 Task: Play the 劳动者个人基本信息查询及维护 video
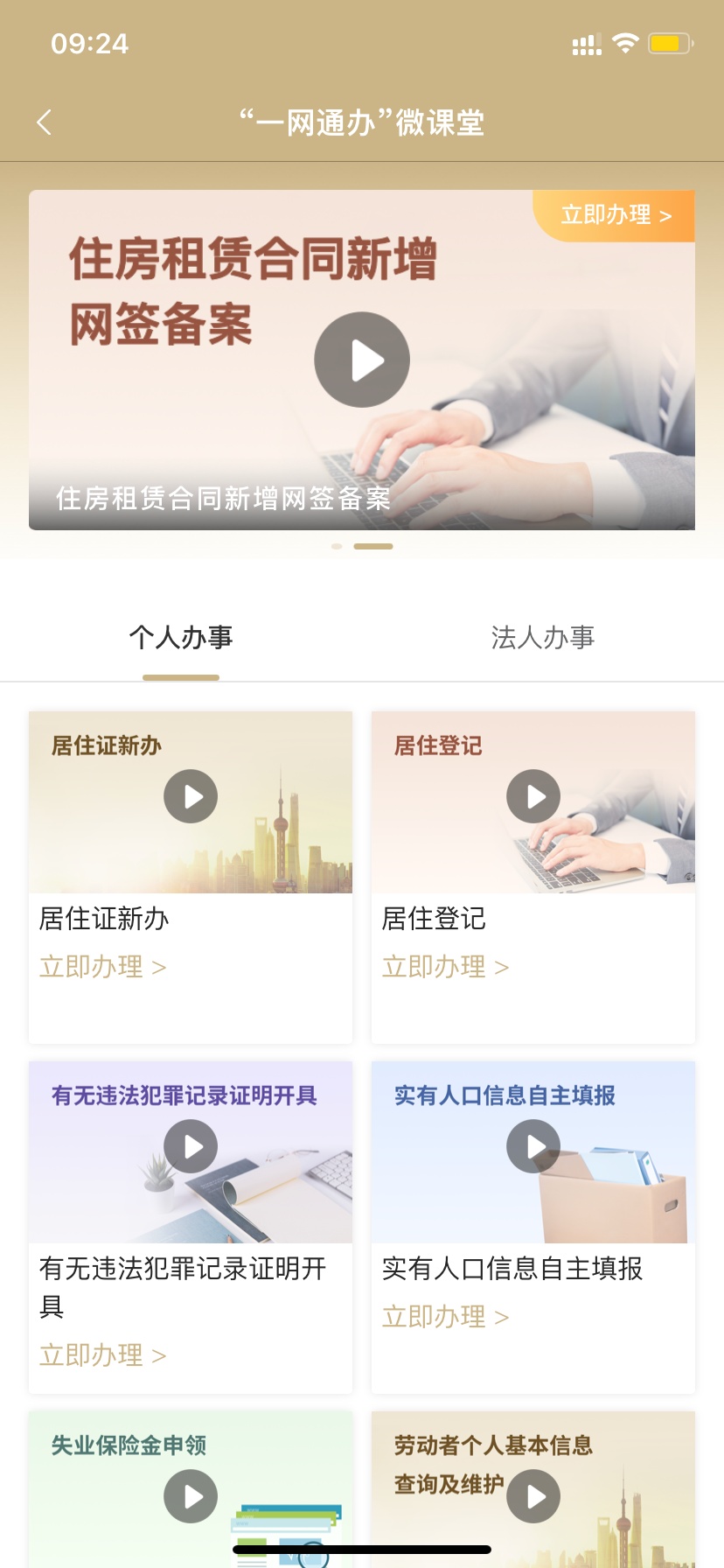point(533,1496)
